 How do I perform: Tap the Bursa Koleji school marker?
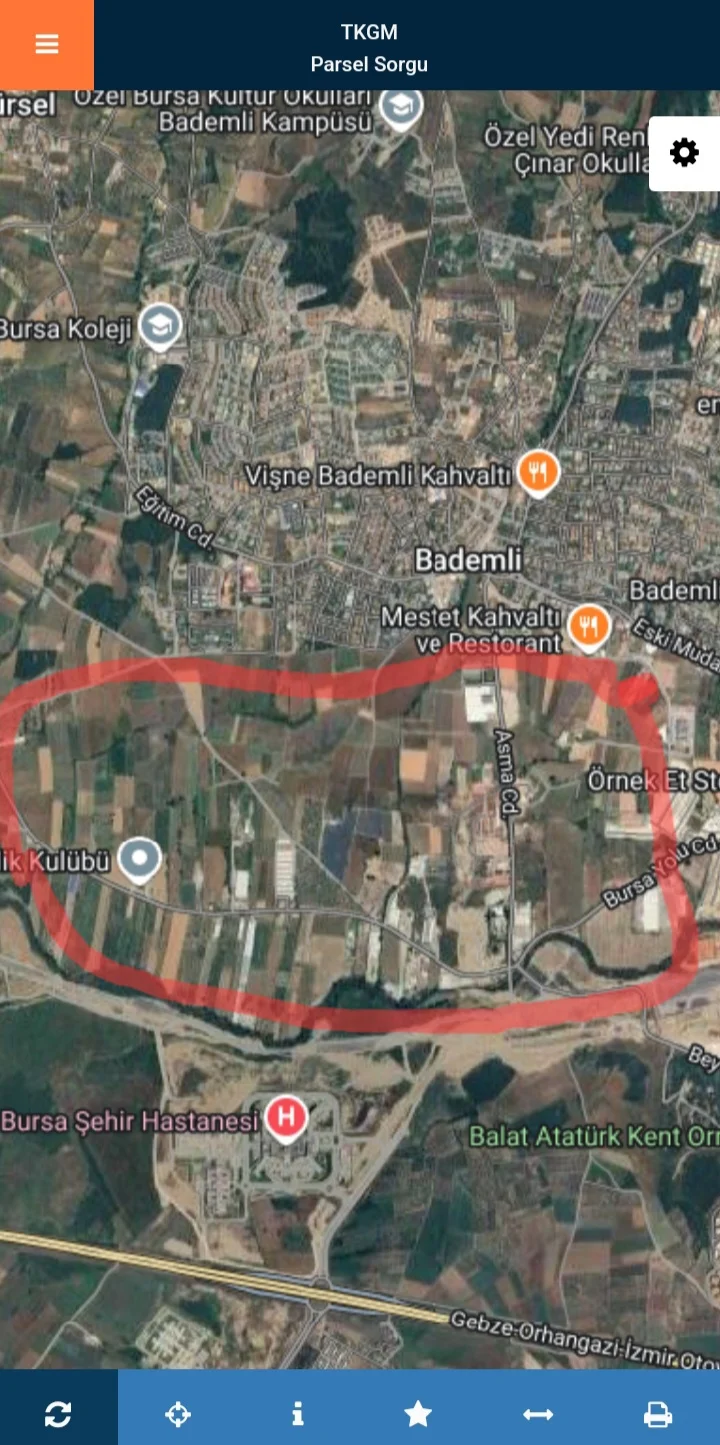pyautogui.click(x=161, y=325)
